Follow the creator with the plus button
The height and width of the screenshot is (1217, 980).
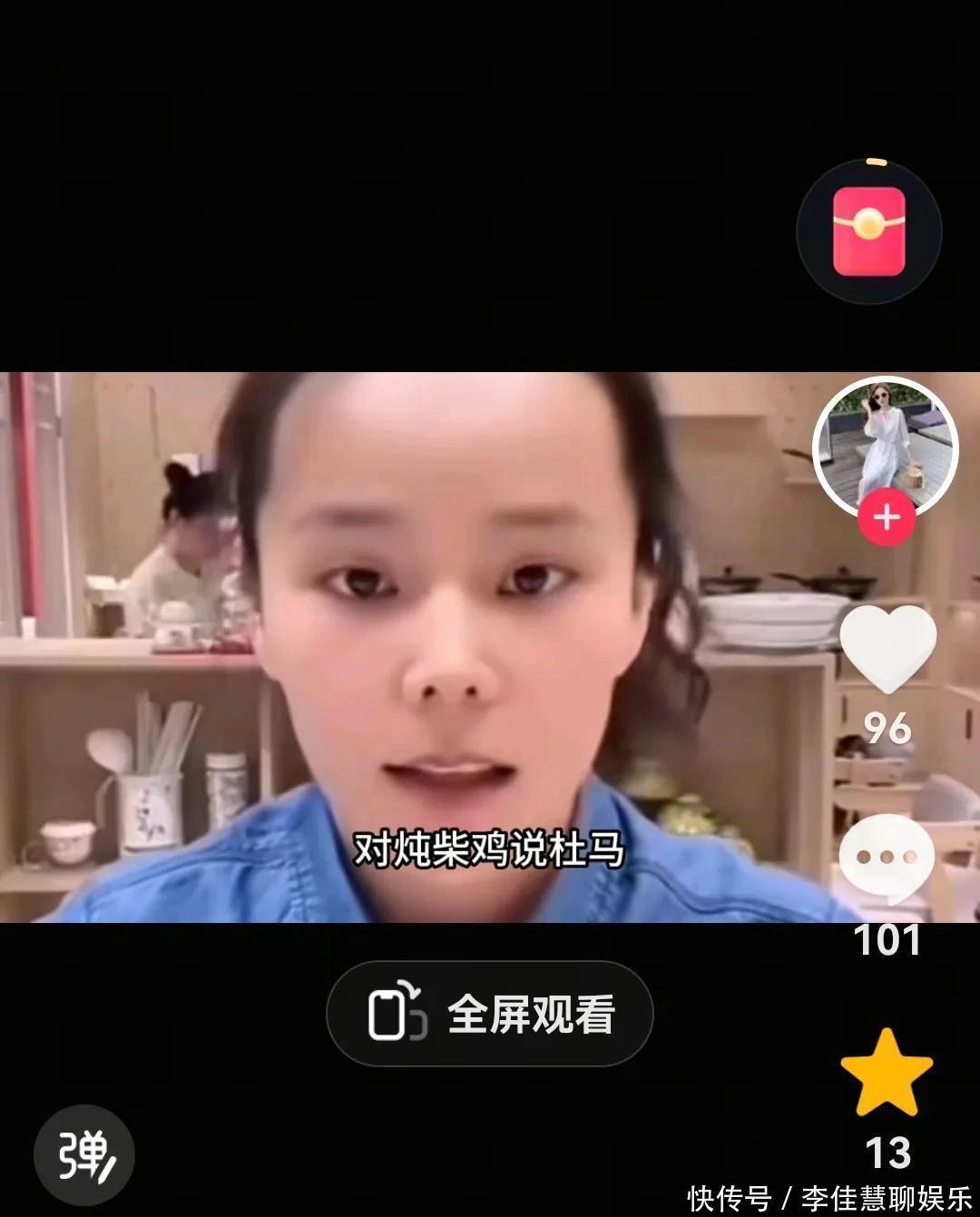pos(887,518)
